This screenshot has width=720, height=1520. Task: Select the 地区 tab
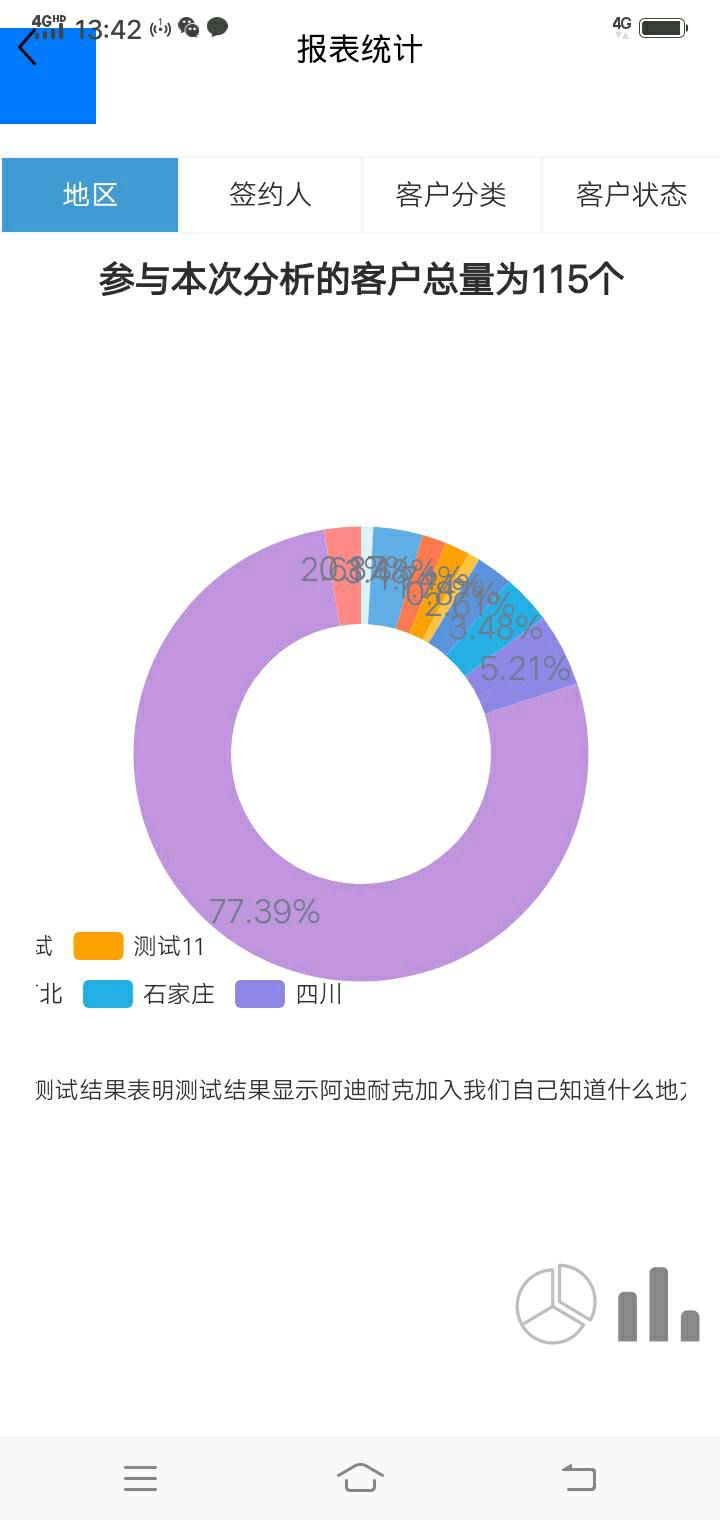[x=90, y=195]
